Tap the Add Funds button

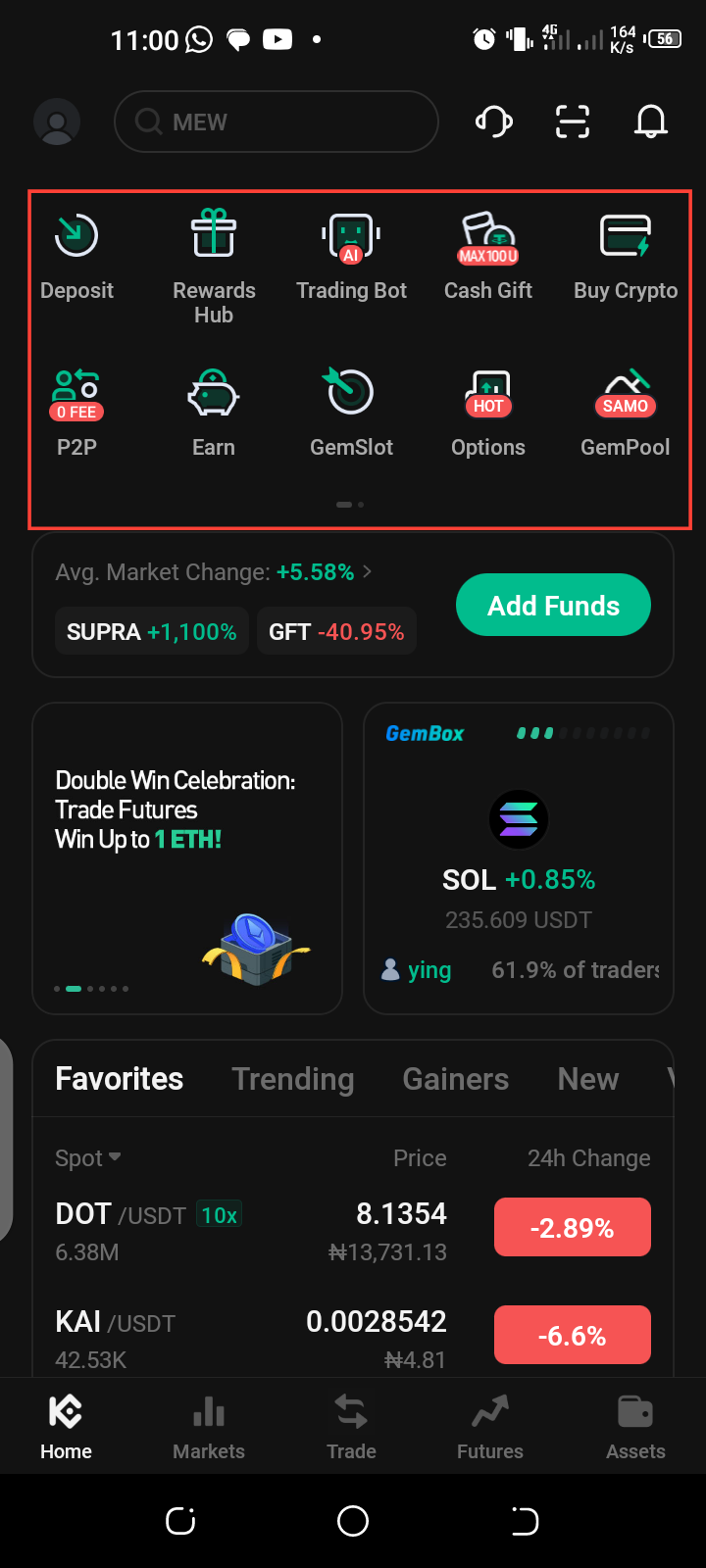(x=553, y=606)
